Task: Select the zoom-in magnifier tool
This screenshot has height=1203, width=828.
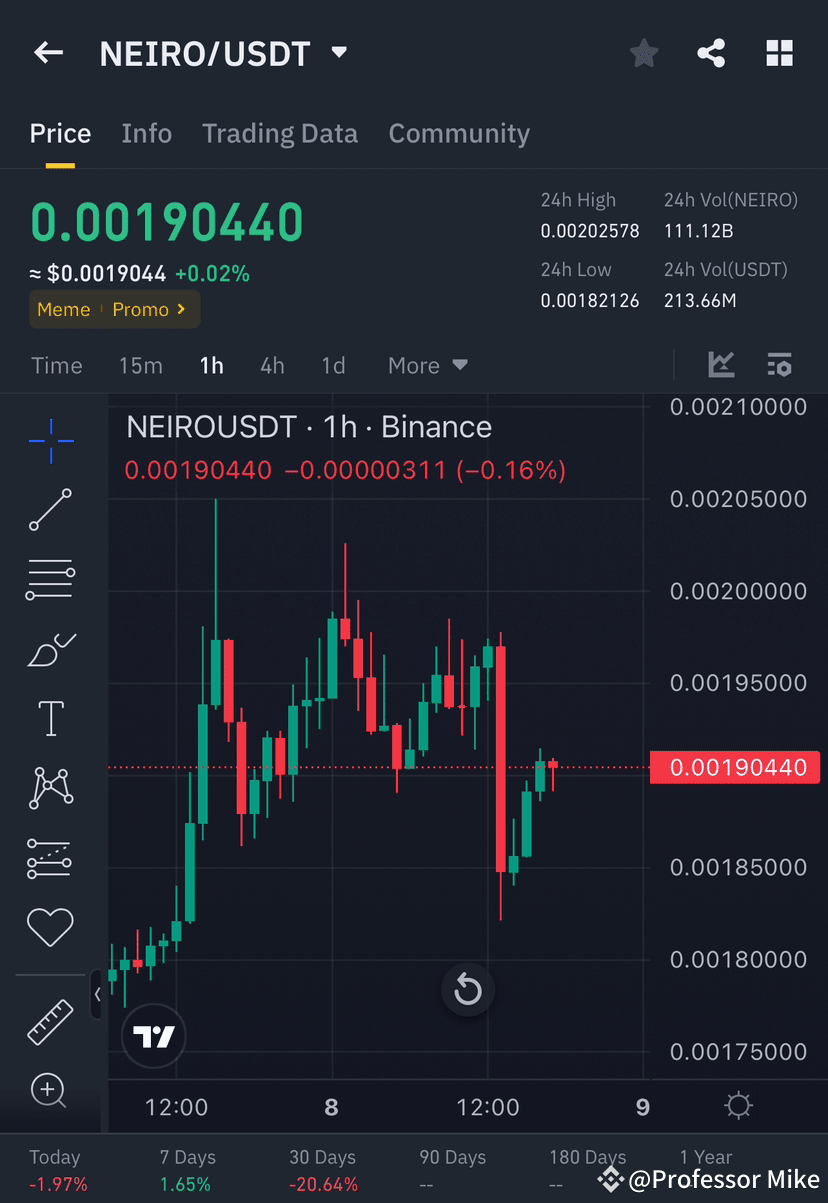Action: 47,1090
